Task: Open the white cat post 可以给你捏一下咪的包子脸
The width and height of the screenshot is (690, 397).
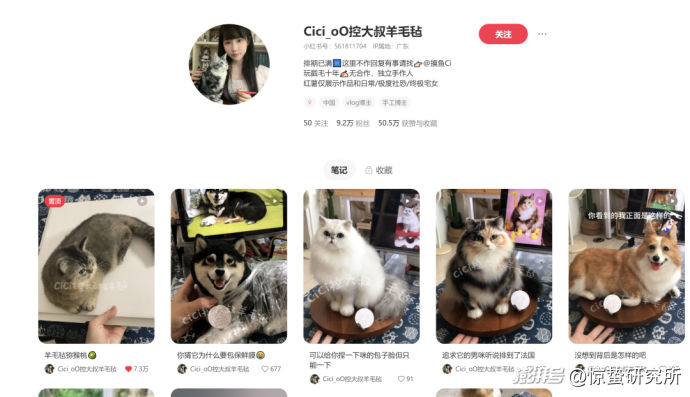Action: click(361, 266)
